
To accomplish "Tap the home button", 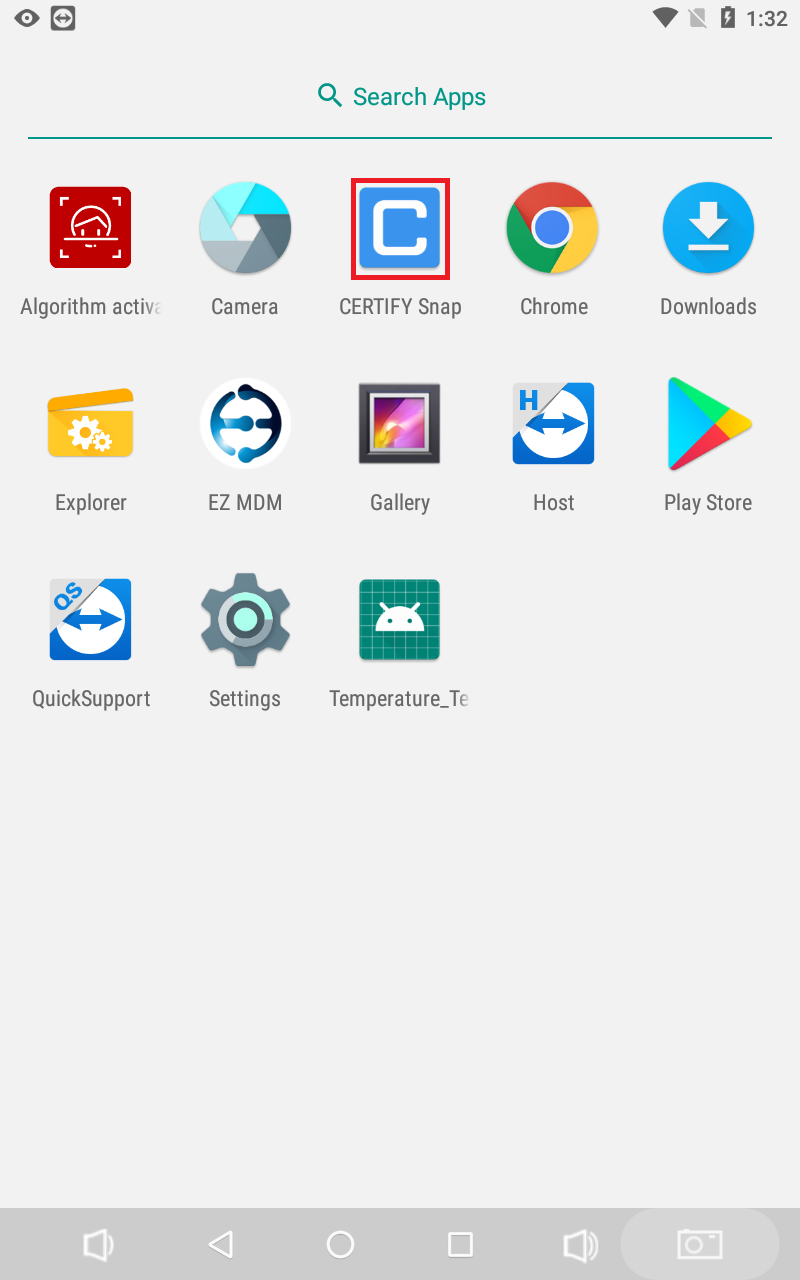I will tap(341, 1244).
